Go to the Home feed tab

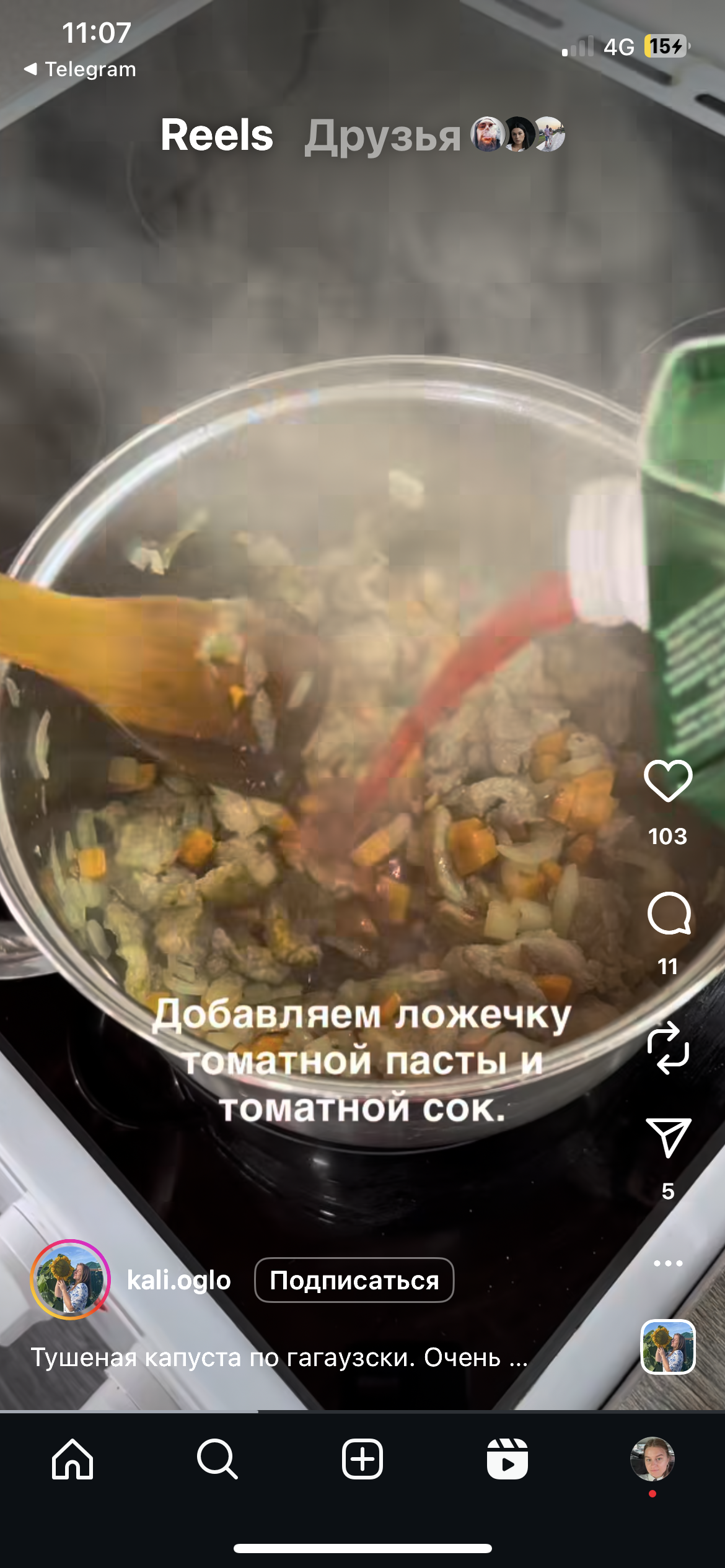(72, 1459)
